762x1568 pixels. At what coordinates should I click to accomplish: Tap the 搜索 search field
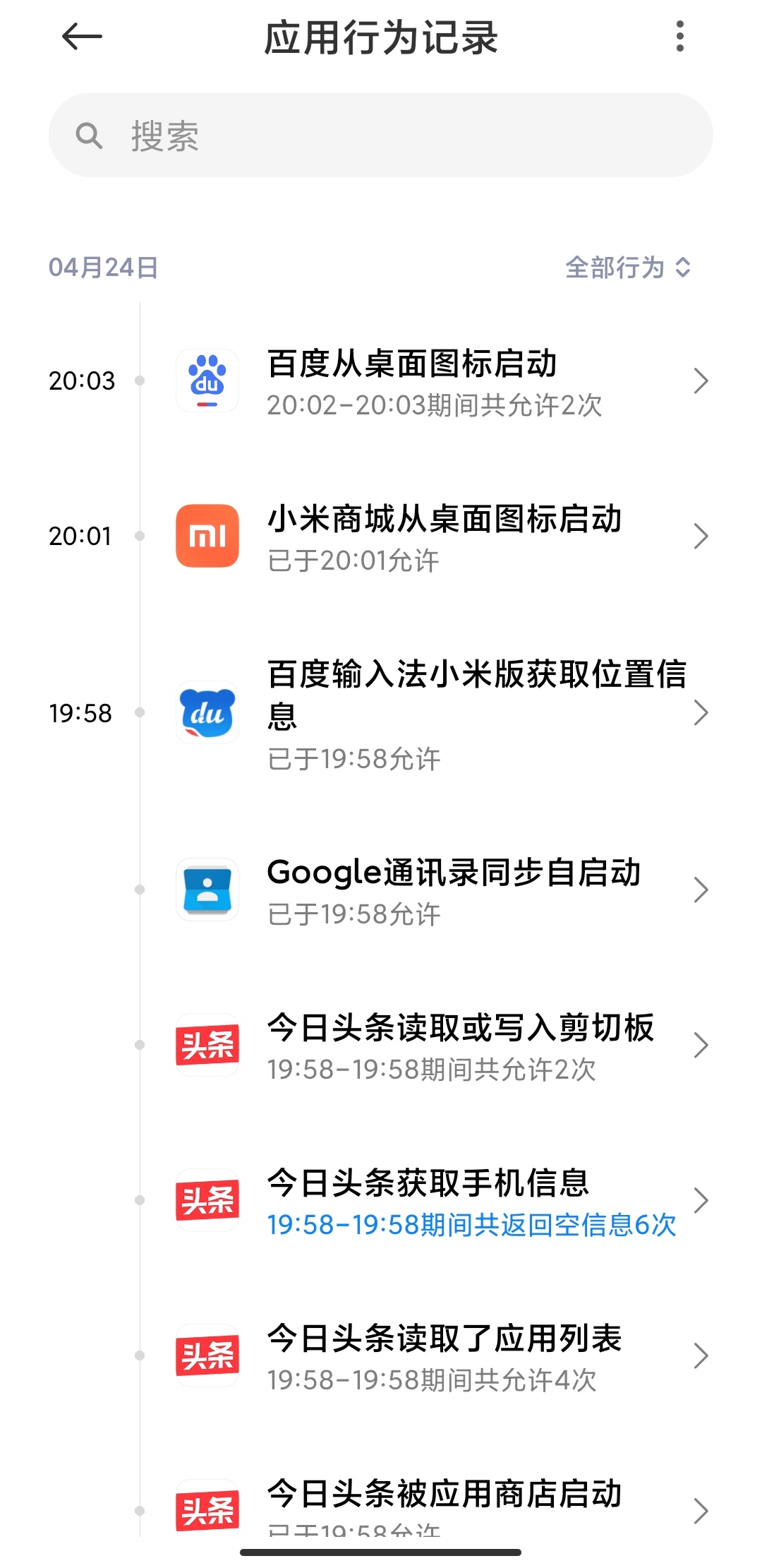coord(381,136)
